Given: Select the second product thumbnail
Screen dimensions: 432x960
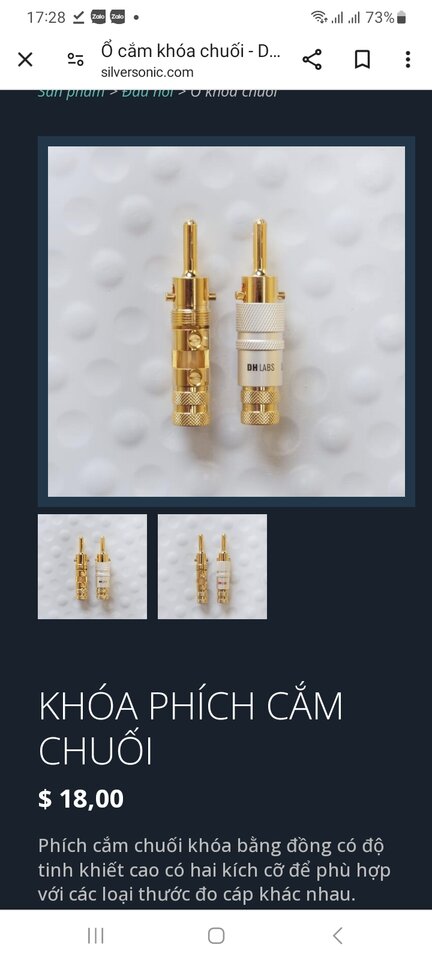Looking at the screenshot, I should click(212, 566).
